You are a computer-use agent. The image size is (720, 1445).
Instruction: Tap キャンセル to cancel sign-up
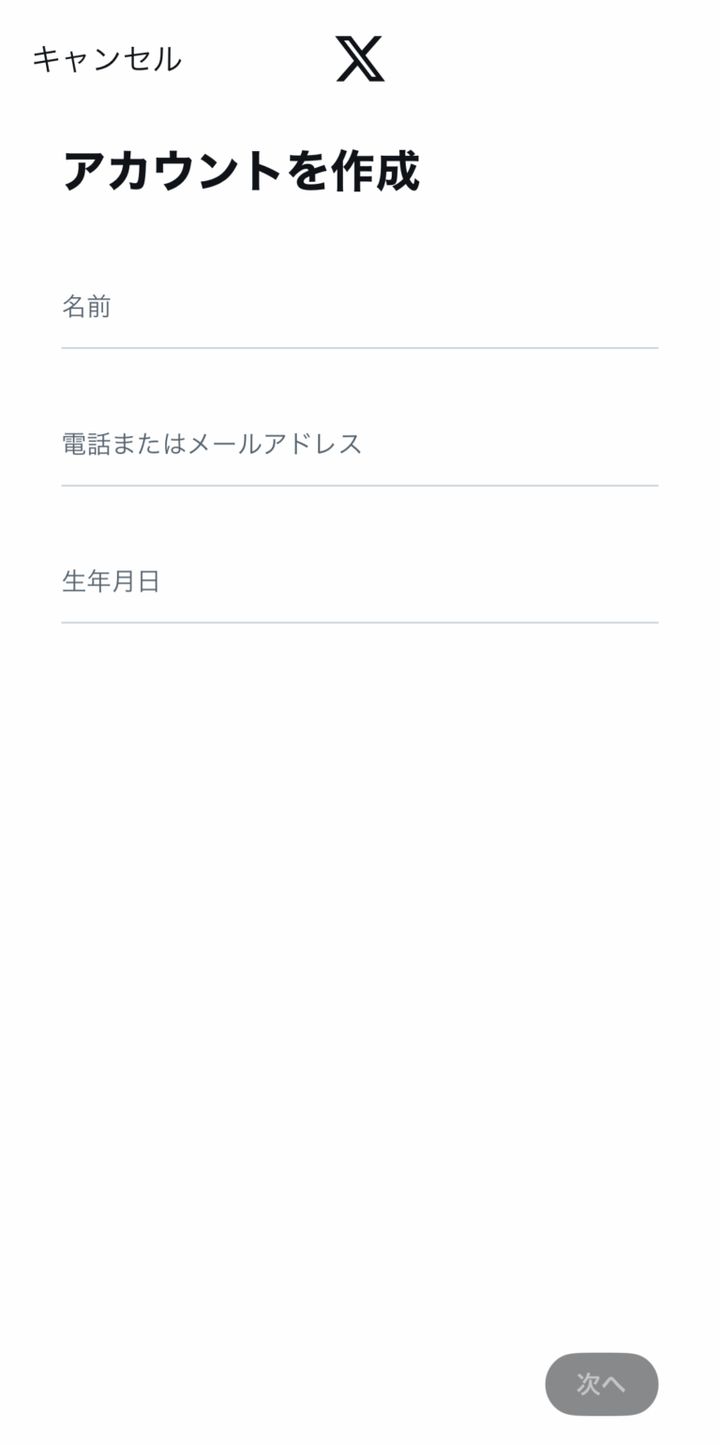106,59
